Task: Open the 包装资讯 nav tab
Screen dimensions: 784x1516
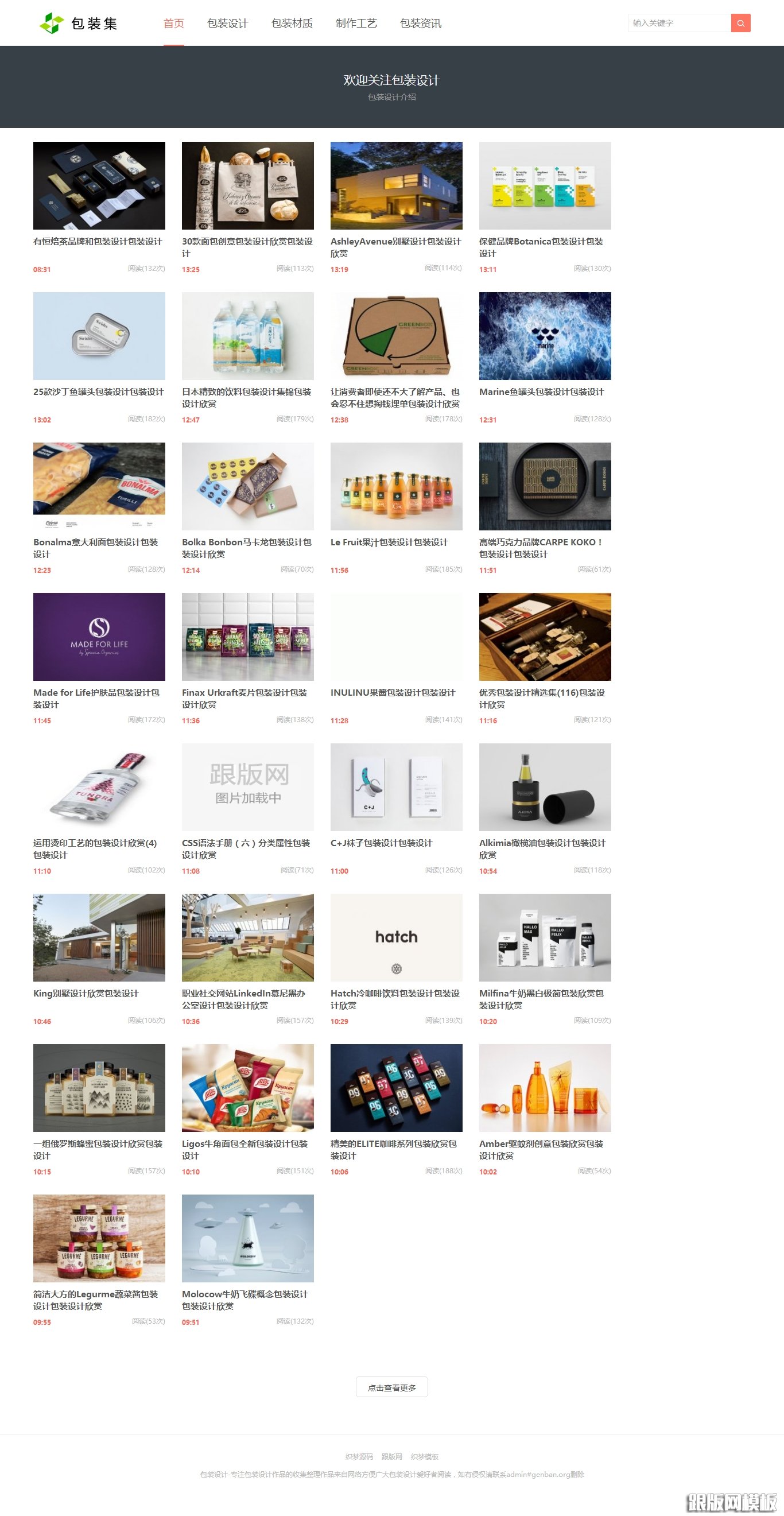Action: coord(420,24)
